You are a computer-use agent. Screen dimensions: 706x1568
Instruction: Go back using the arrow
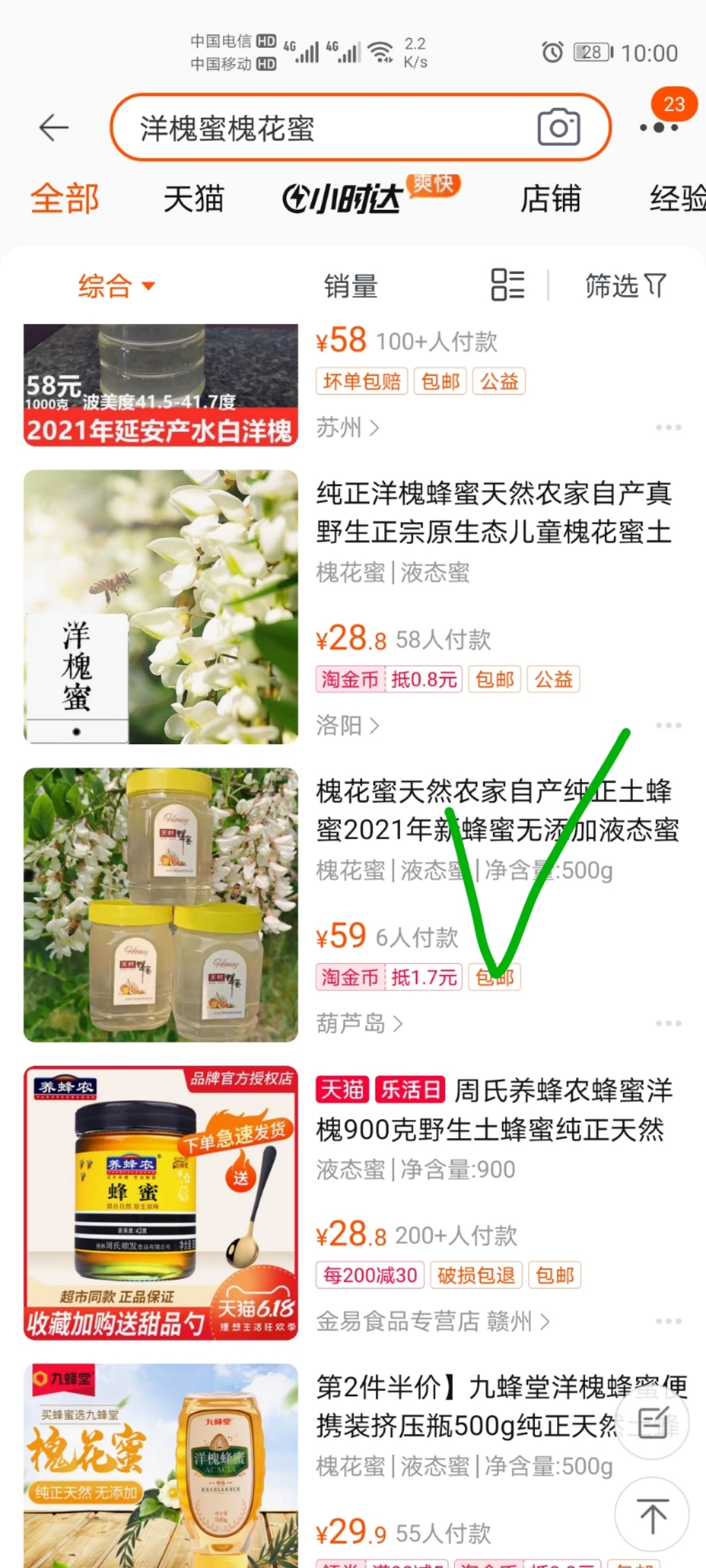point(54,127)
